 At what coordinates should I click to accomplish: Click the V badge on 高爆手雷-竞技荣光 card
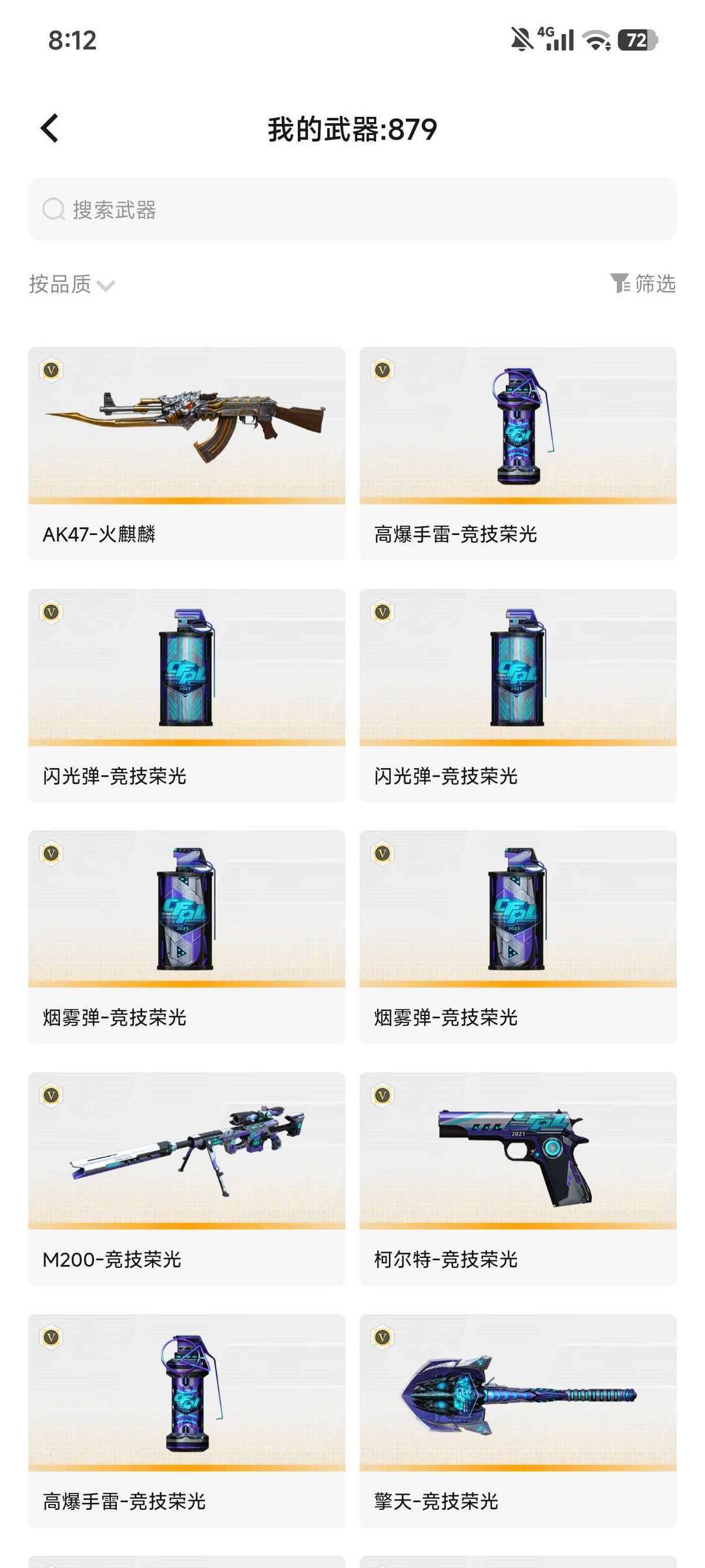[383, 369]
